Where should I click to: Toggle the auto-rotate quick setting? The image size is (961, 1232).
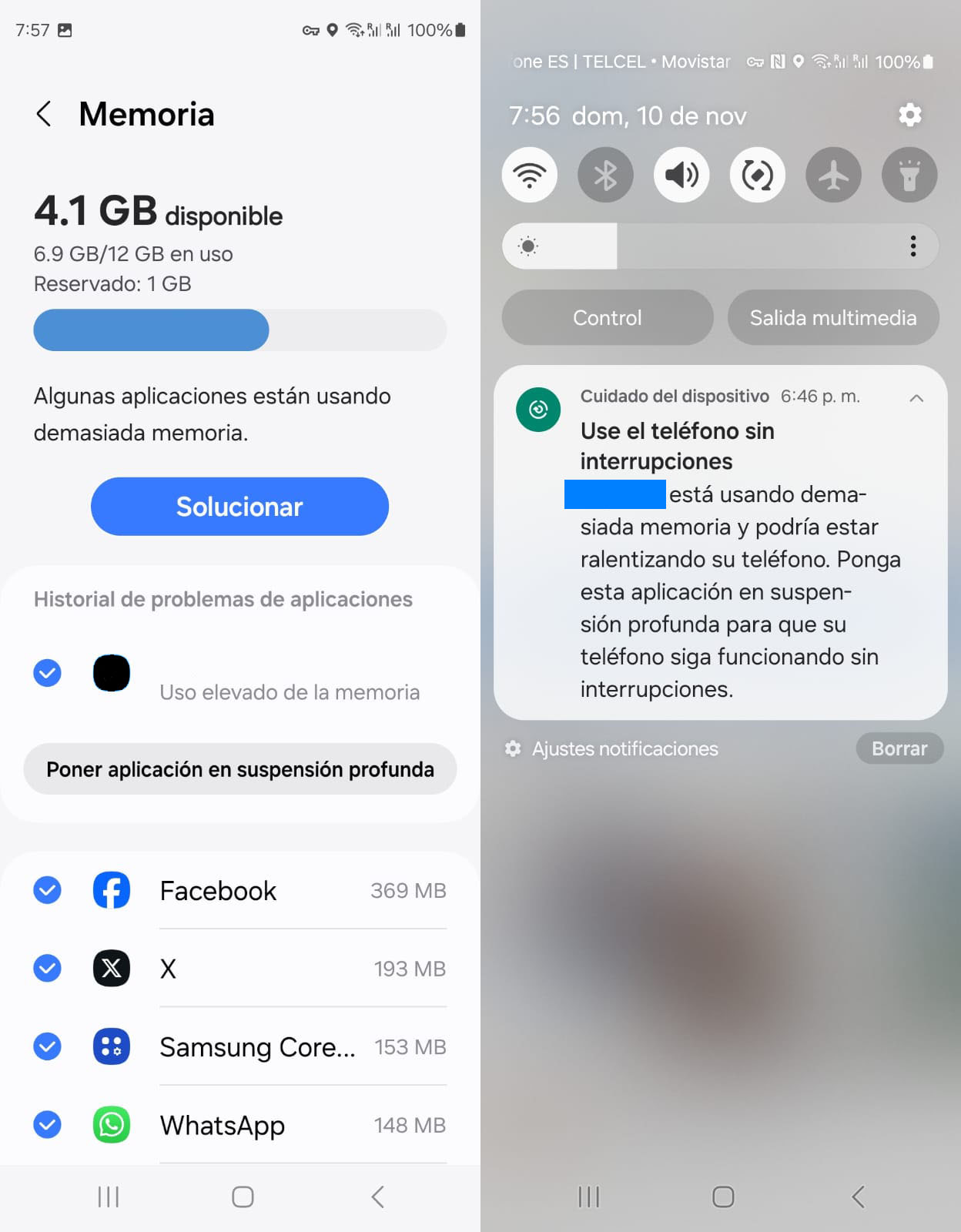[x=757, y=175]
